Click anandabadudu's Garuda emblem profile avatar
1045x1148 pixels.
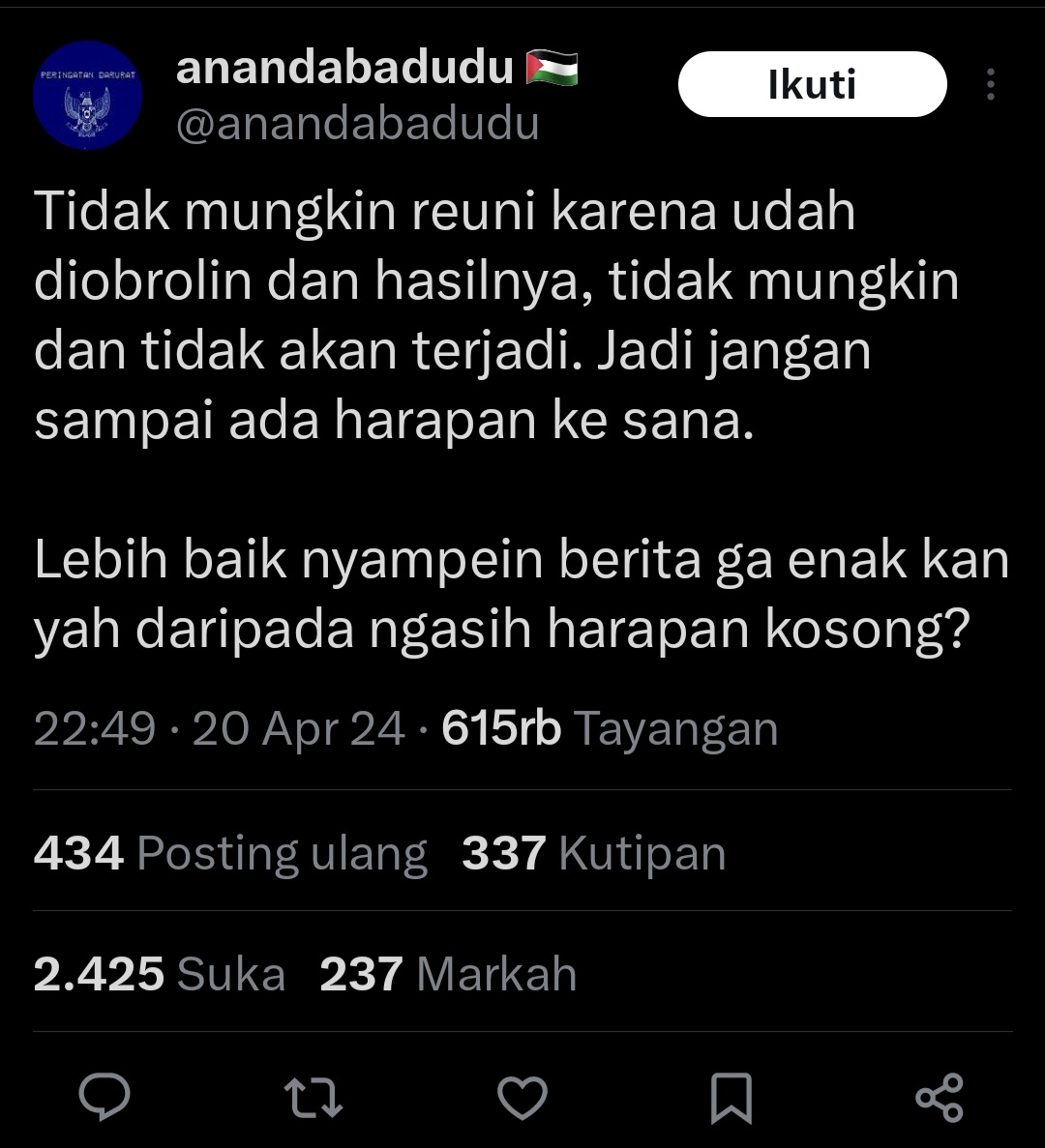pyautogui.click(x=87, y=94)
